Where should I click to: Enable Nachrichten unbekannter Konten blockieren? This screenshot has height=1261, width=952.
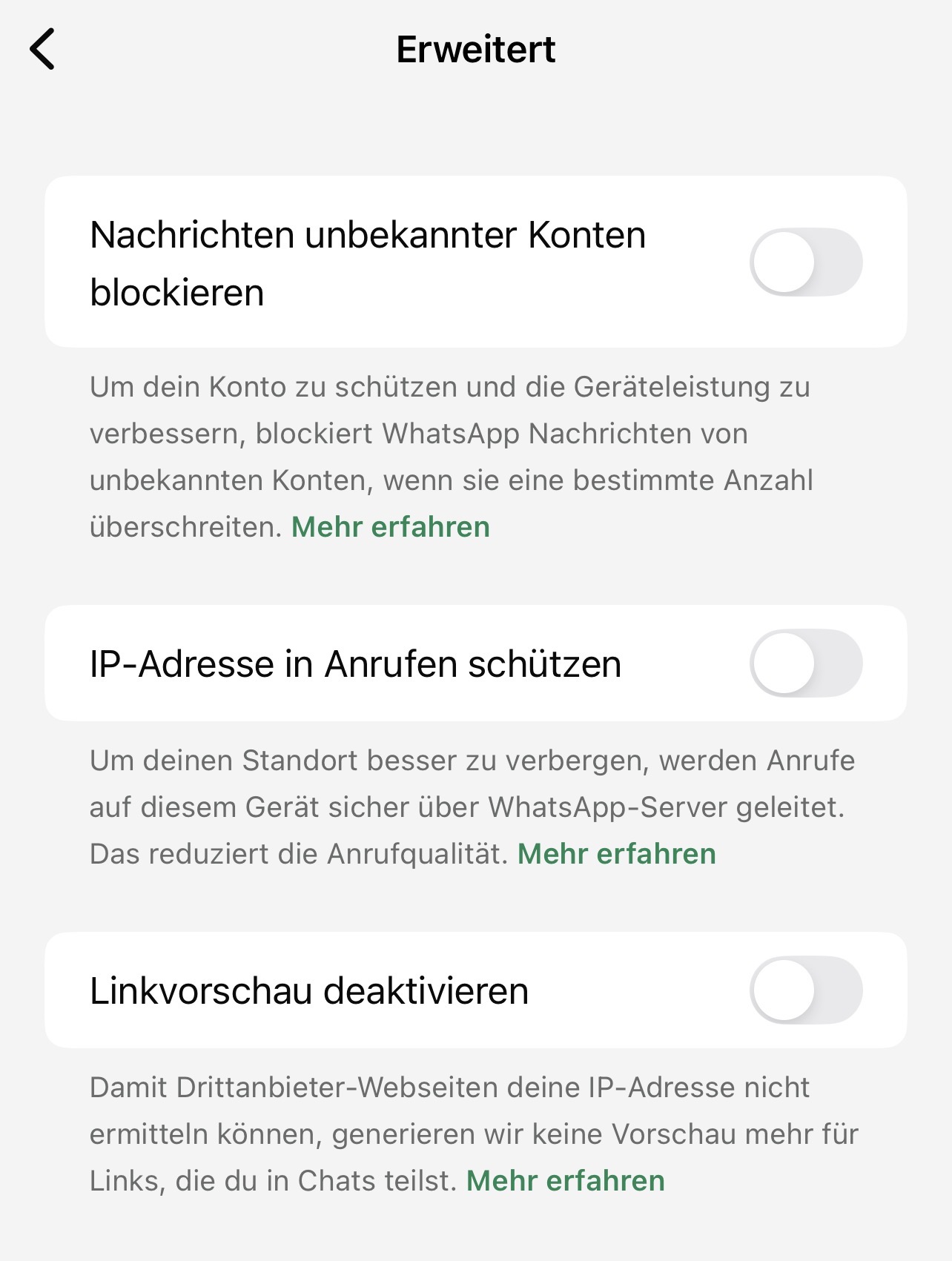(805, 262)
